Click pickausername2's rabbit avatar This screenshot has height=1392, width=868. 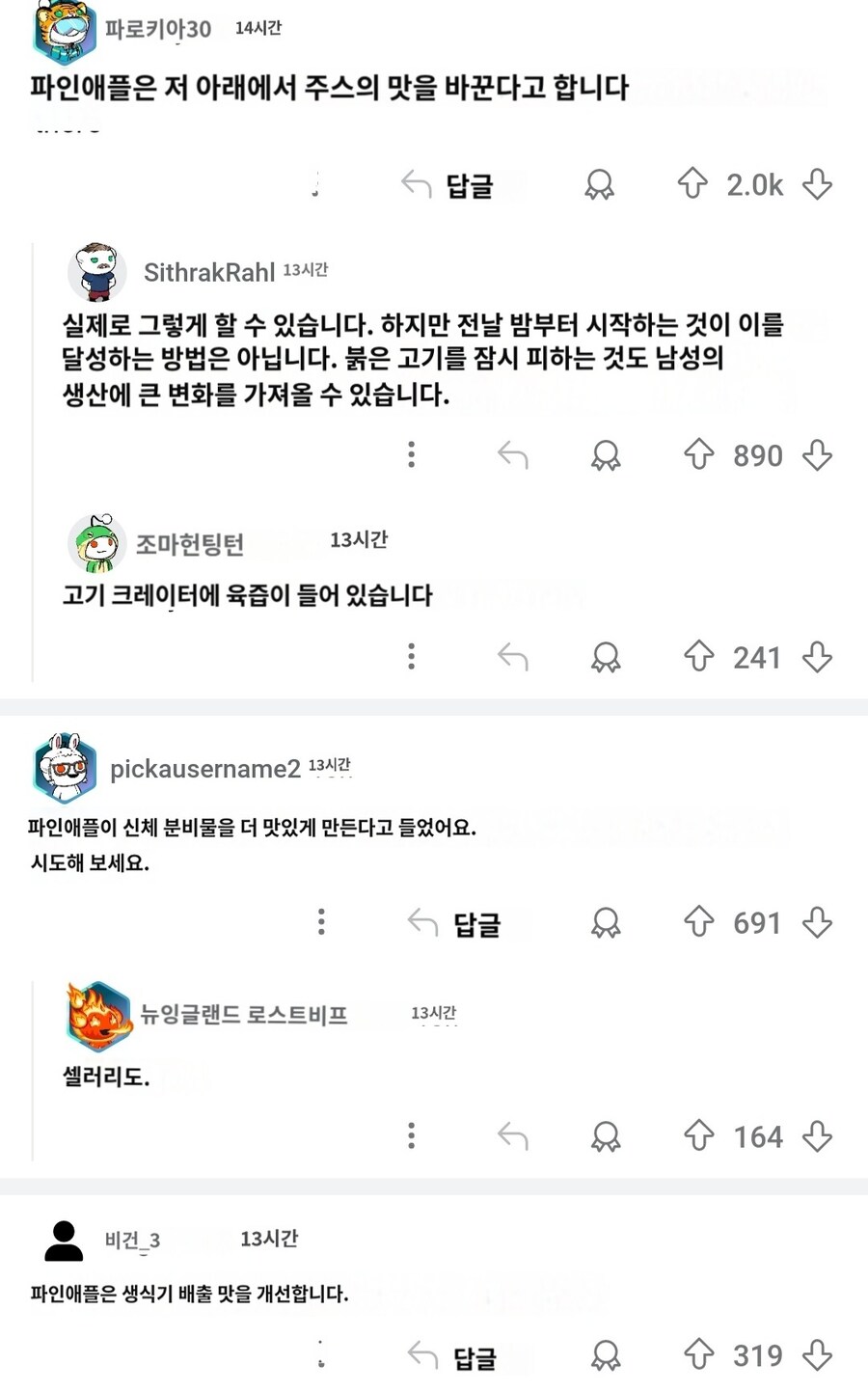pos(63,765)
